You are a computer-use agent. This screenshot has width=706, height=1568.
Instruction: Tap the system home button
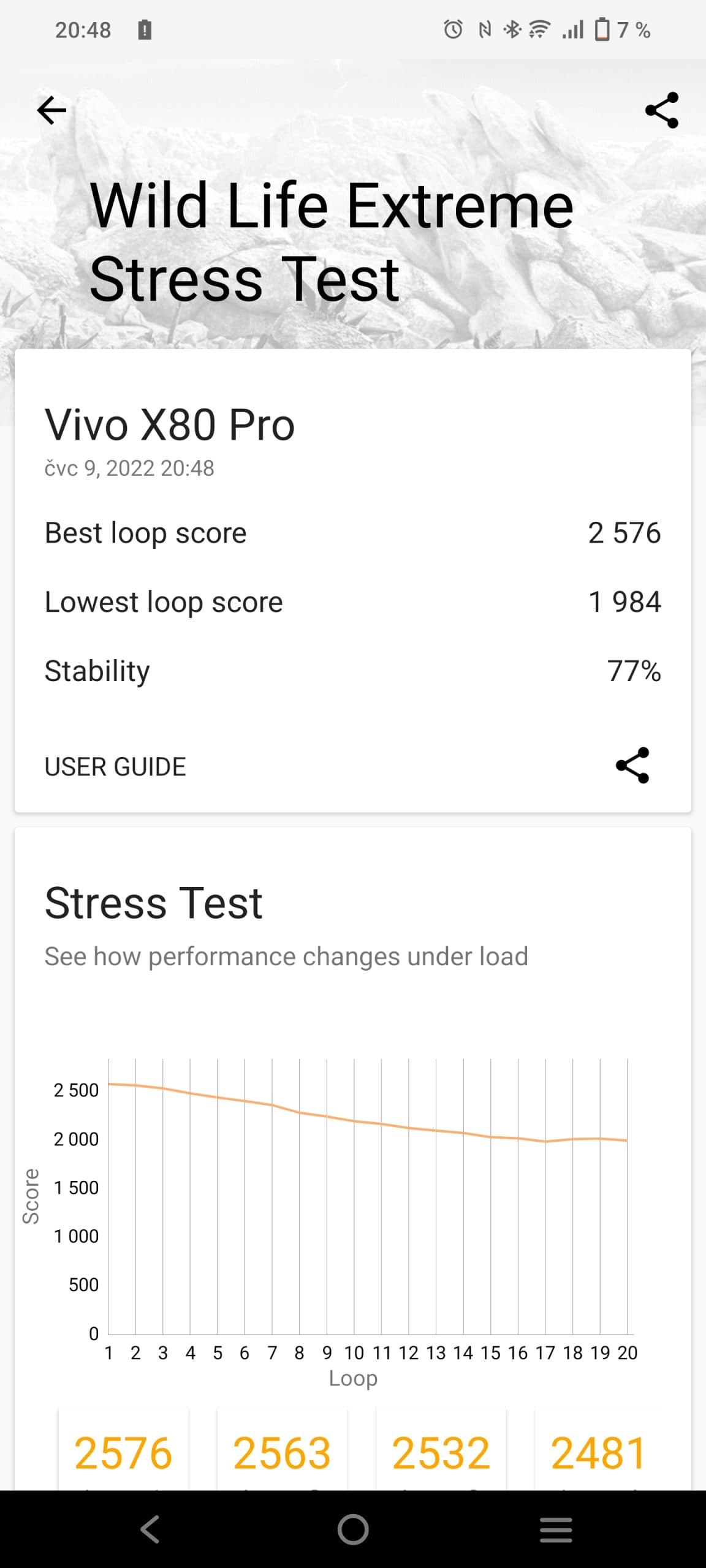(353, 1529)
